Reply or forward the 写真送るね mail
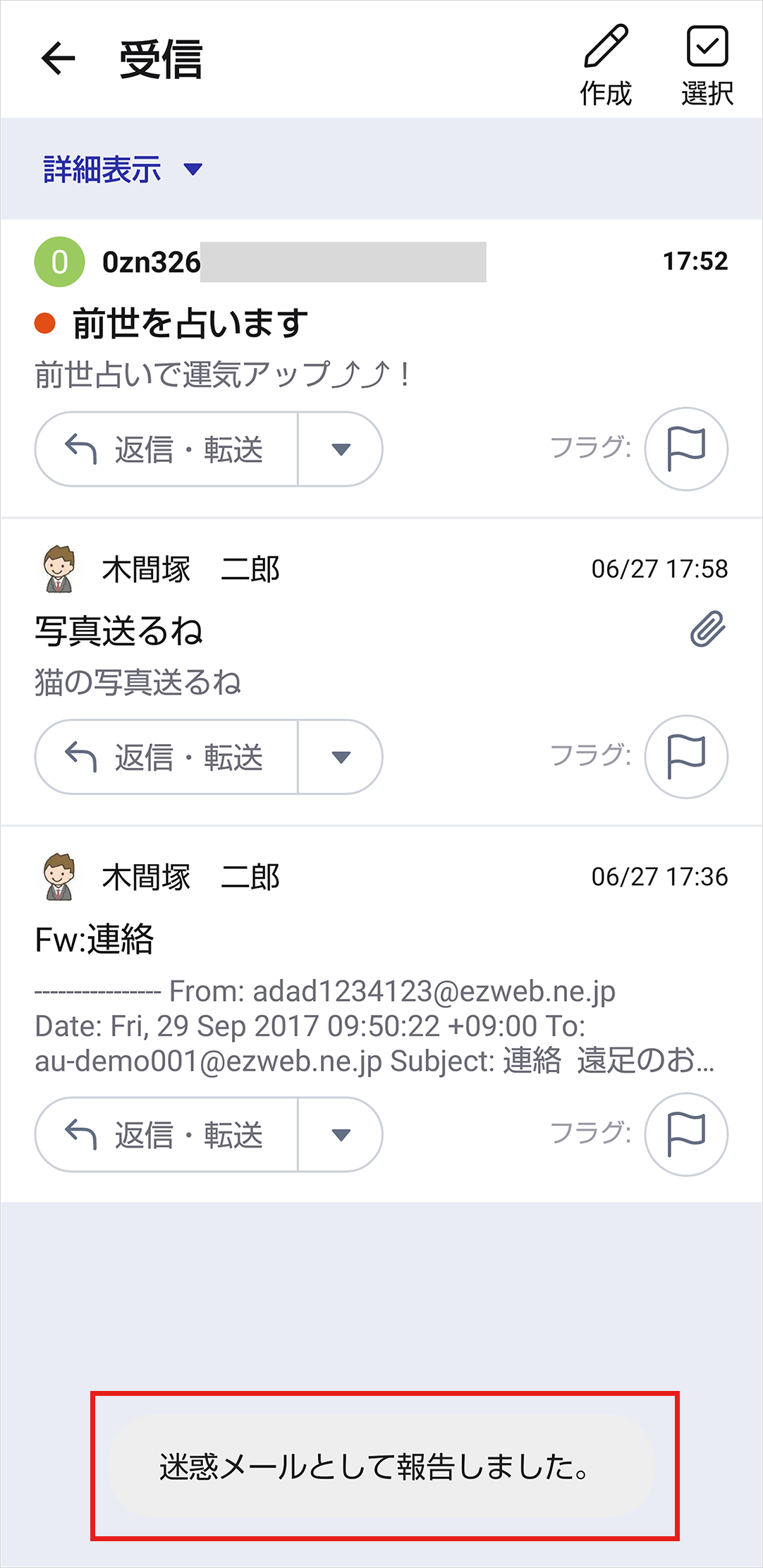Viewport: 763px width, 1568px height. click(166, 757)
